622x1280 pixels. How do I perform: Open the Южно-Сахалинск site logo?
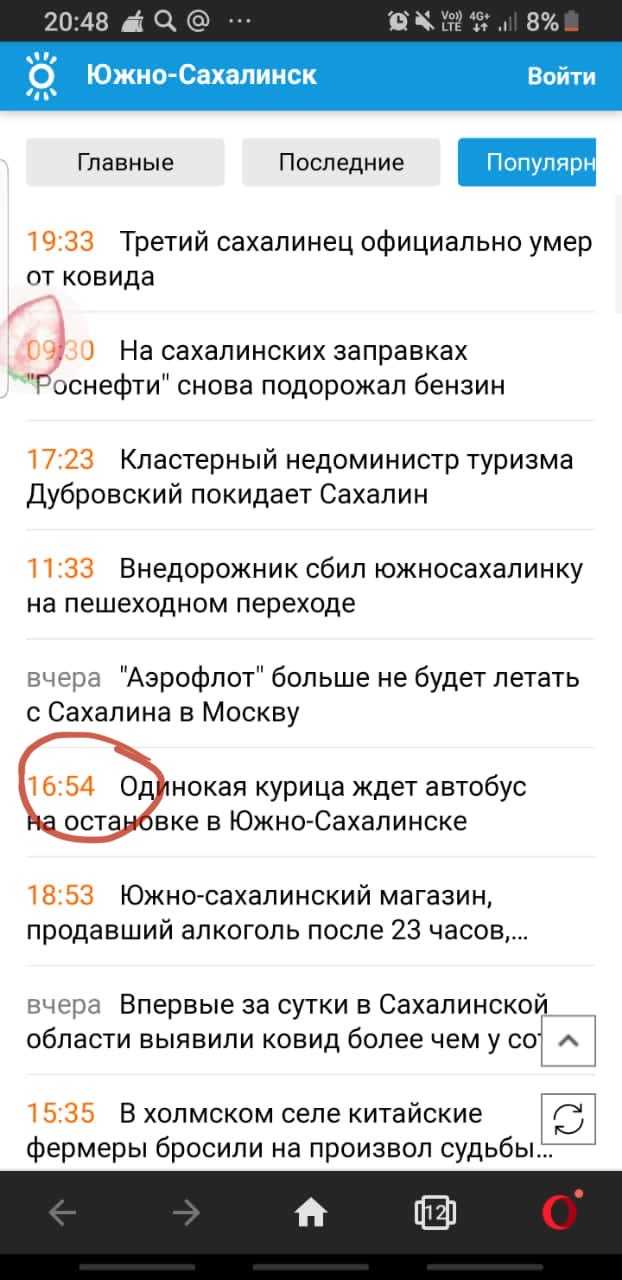pyautogui.click(x=41, y=76)
